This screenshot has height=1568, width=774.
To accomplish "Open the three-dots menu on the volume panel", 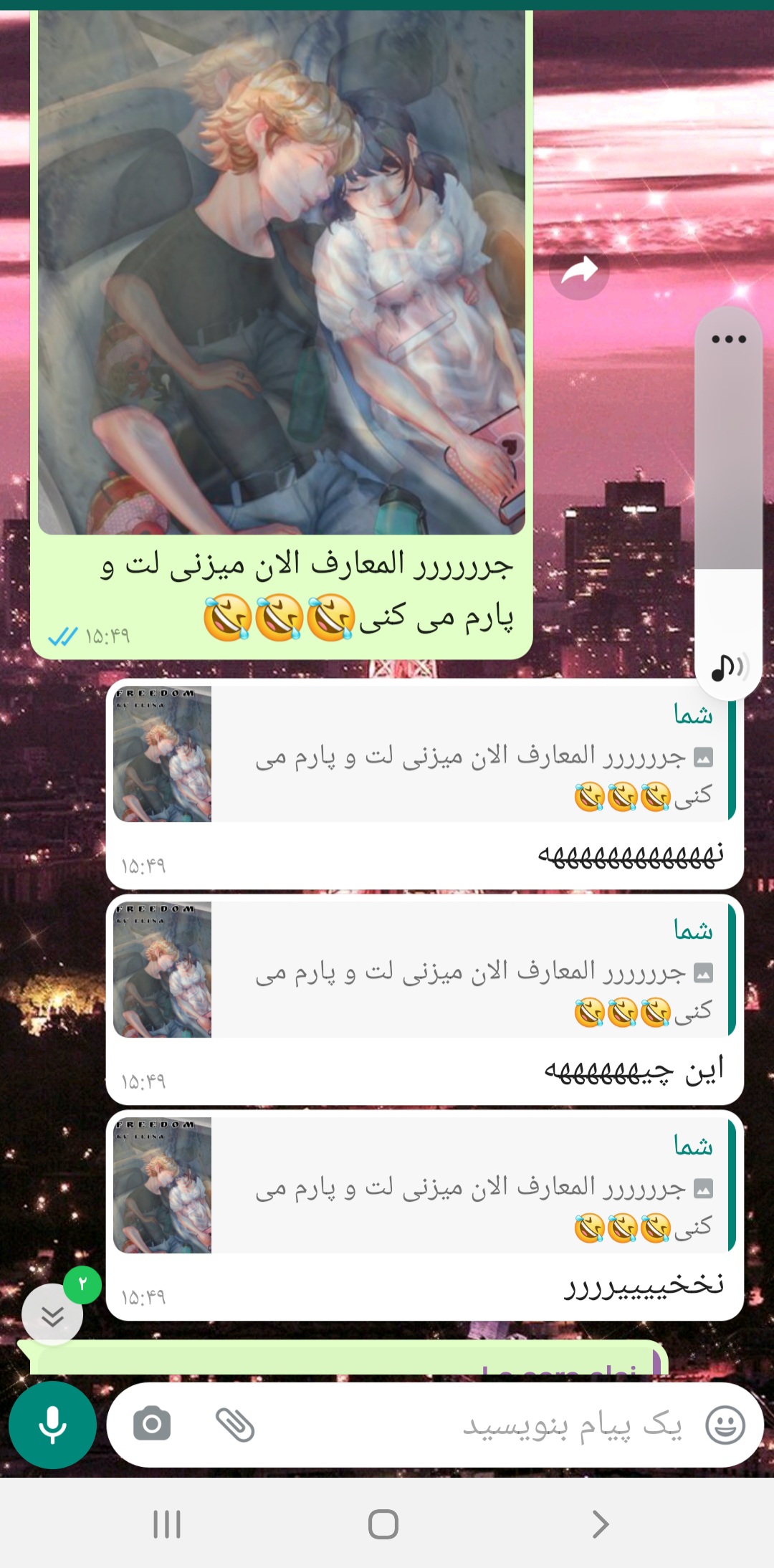I will [728, 339].
